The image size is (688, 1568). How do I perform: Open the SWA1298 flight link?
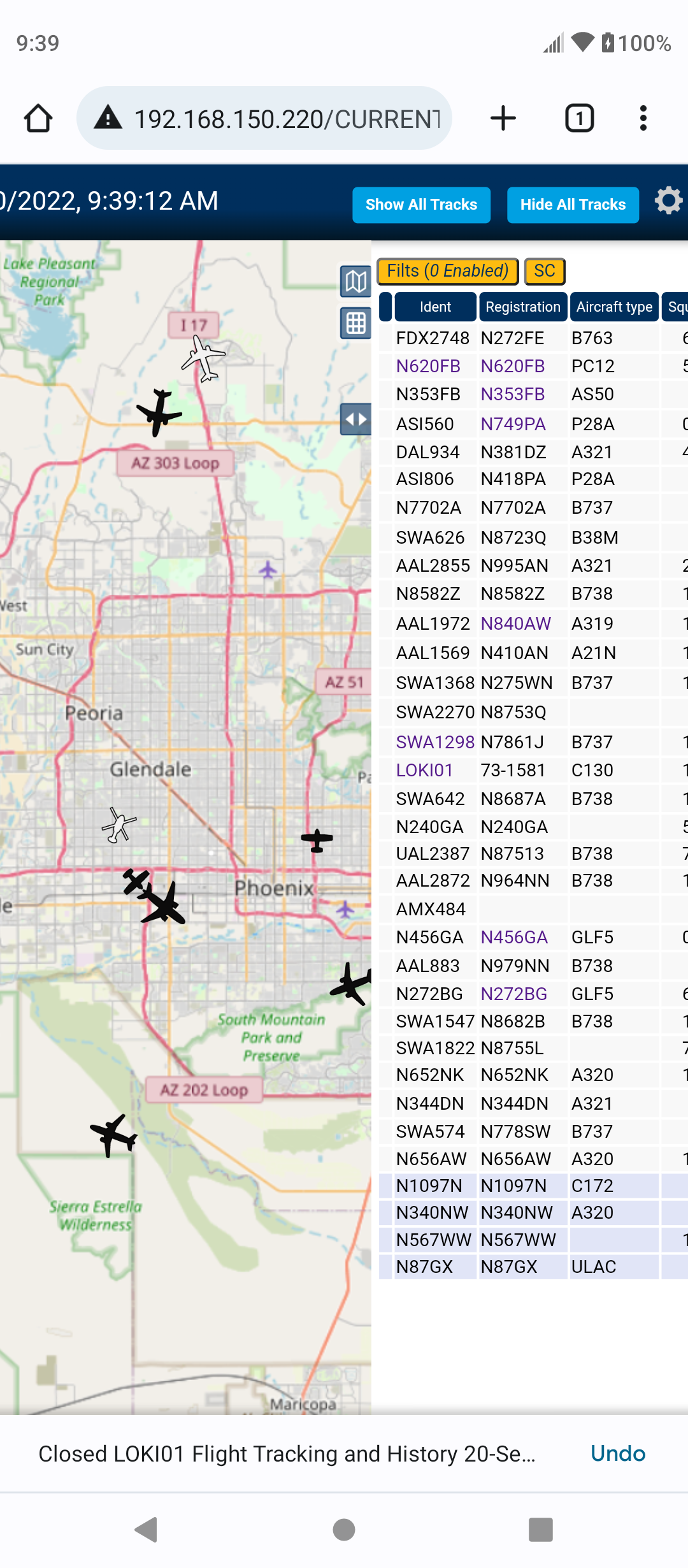[x=435, y=742]
